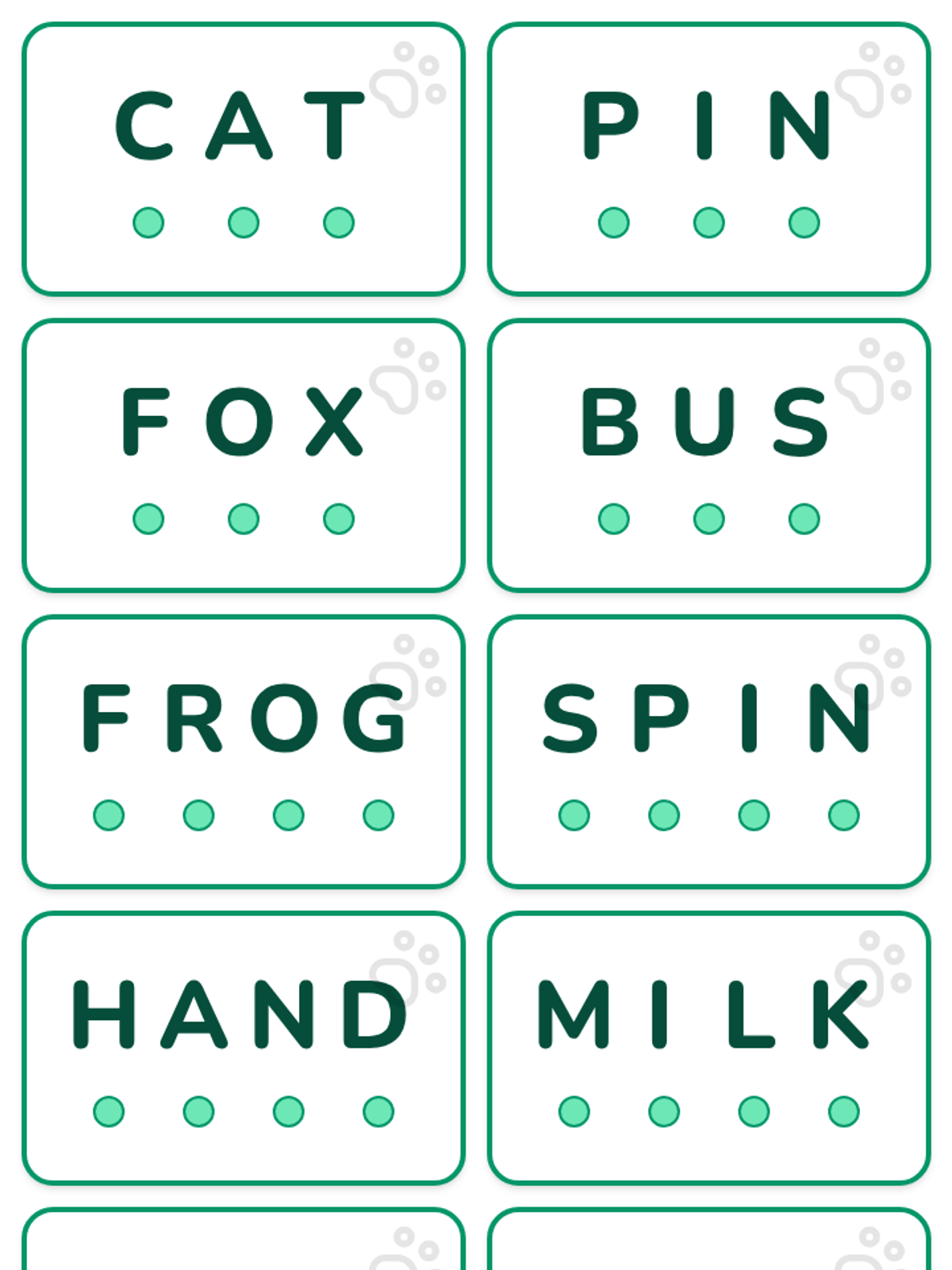The image size is (952, 1270).
Task: Open the CAT word card
Action: click(x=244, y=160)
